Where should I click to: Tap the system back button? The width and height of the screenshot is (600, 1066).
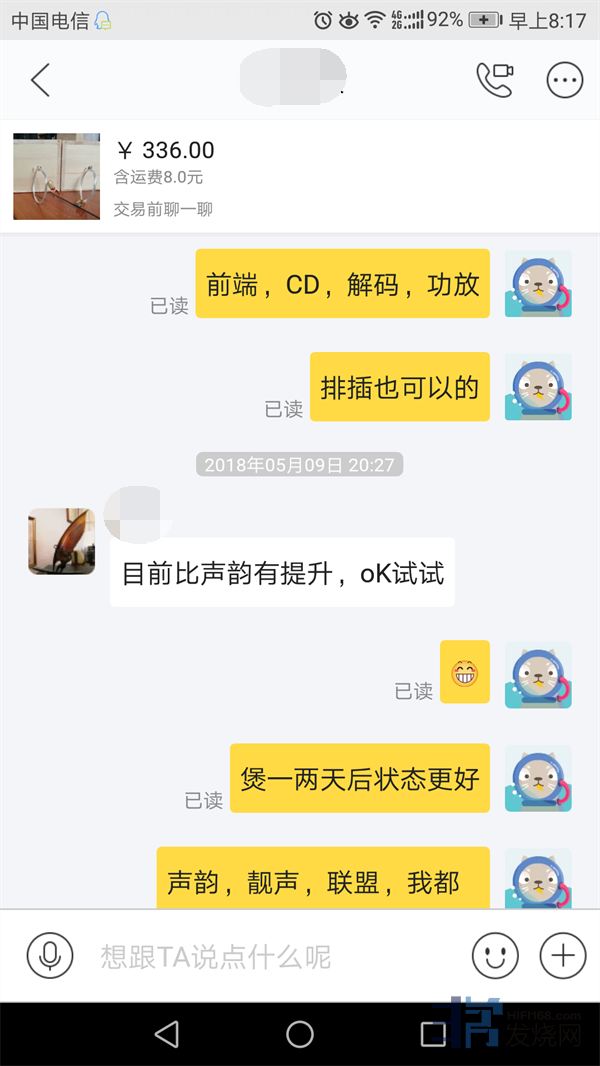[x=167, y=1034]
